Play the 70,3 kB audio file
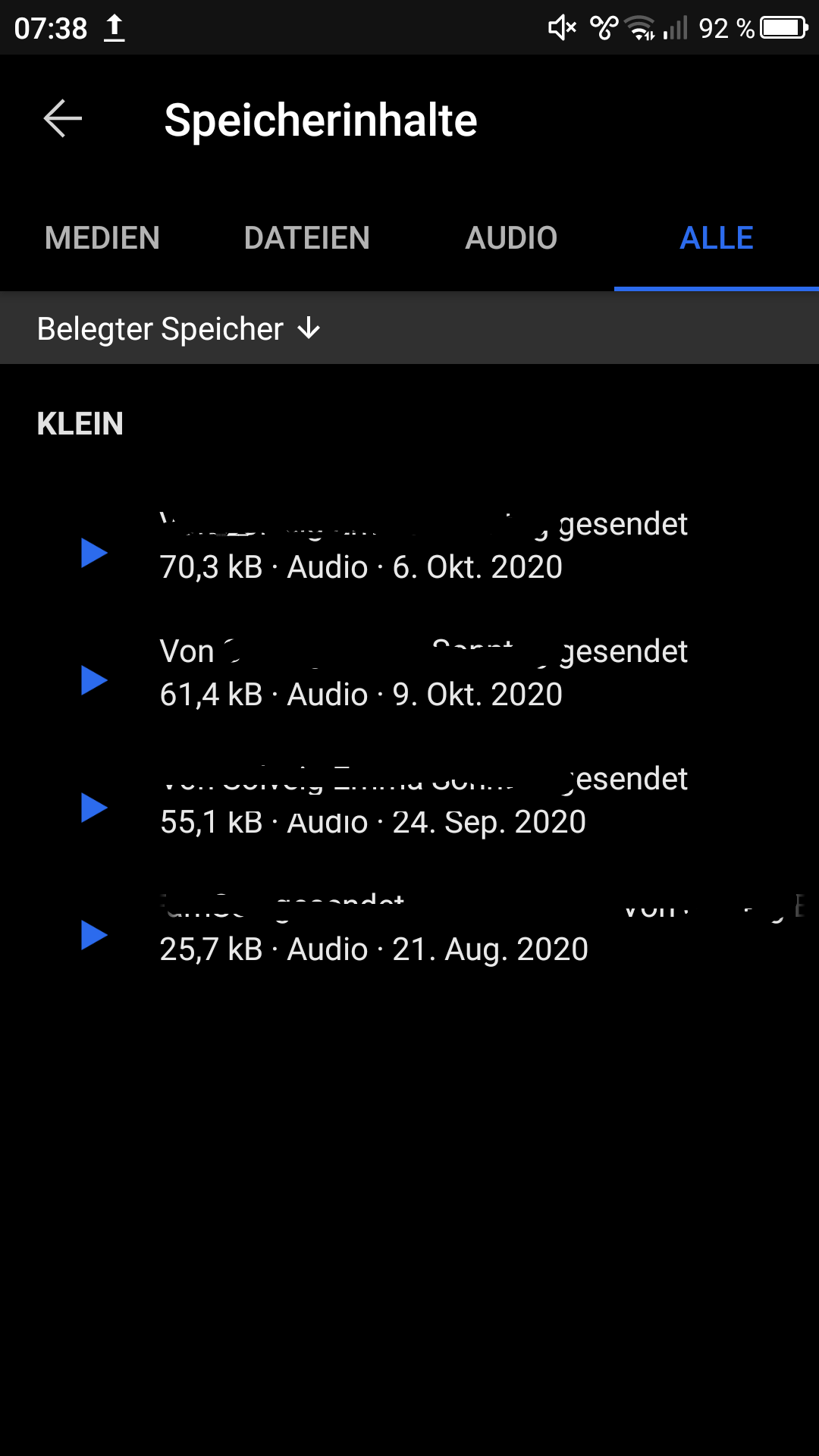The height and width of the screenshot is (1456, 819). coord(93,552)
